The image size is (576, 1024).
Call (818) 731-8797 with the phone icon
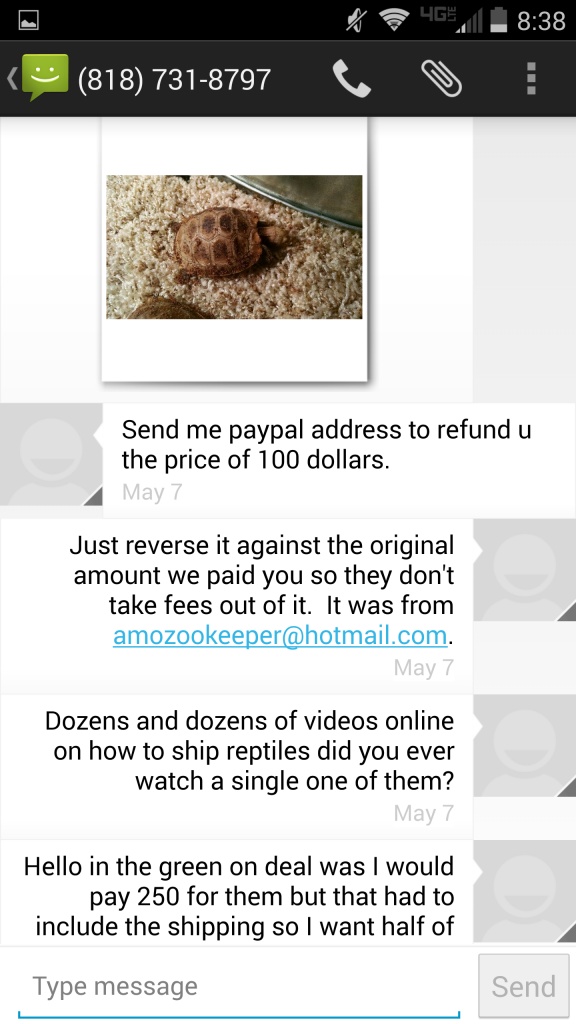(351, 78)
